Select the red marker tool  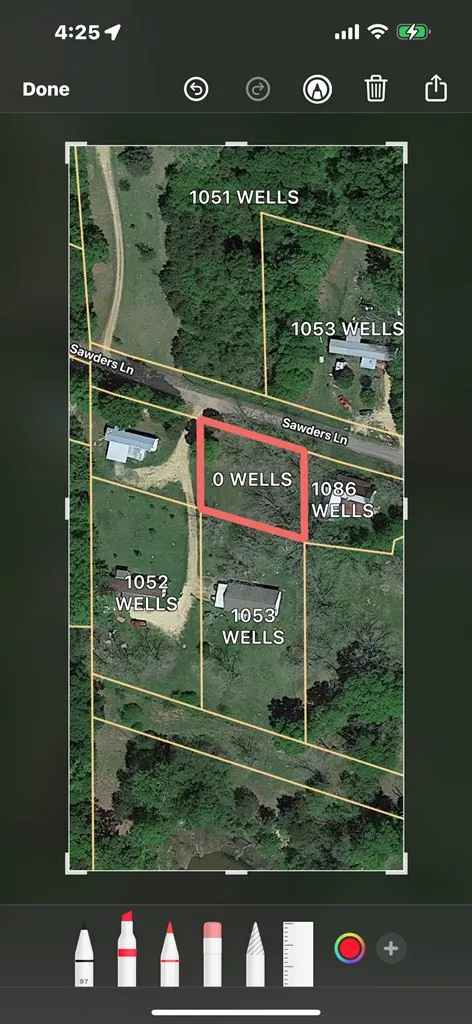[x=127, y=949]
